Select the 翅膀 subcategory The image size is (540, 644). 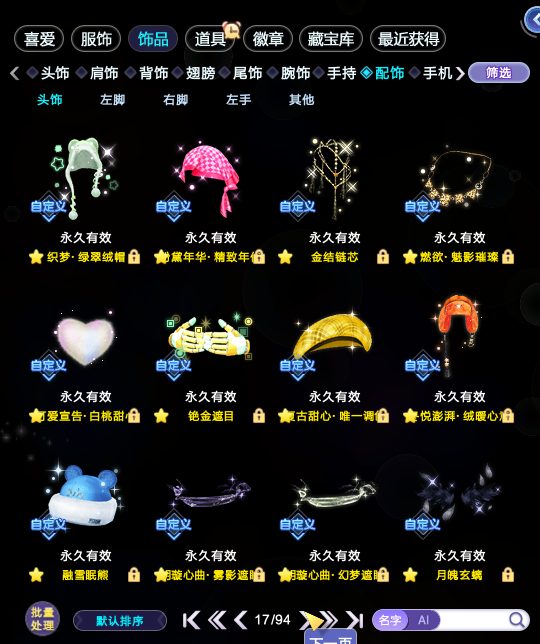click(x=200, y=73)
